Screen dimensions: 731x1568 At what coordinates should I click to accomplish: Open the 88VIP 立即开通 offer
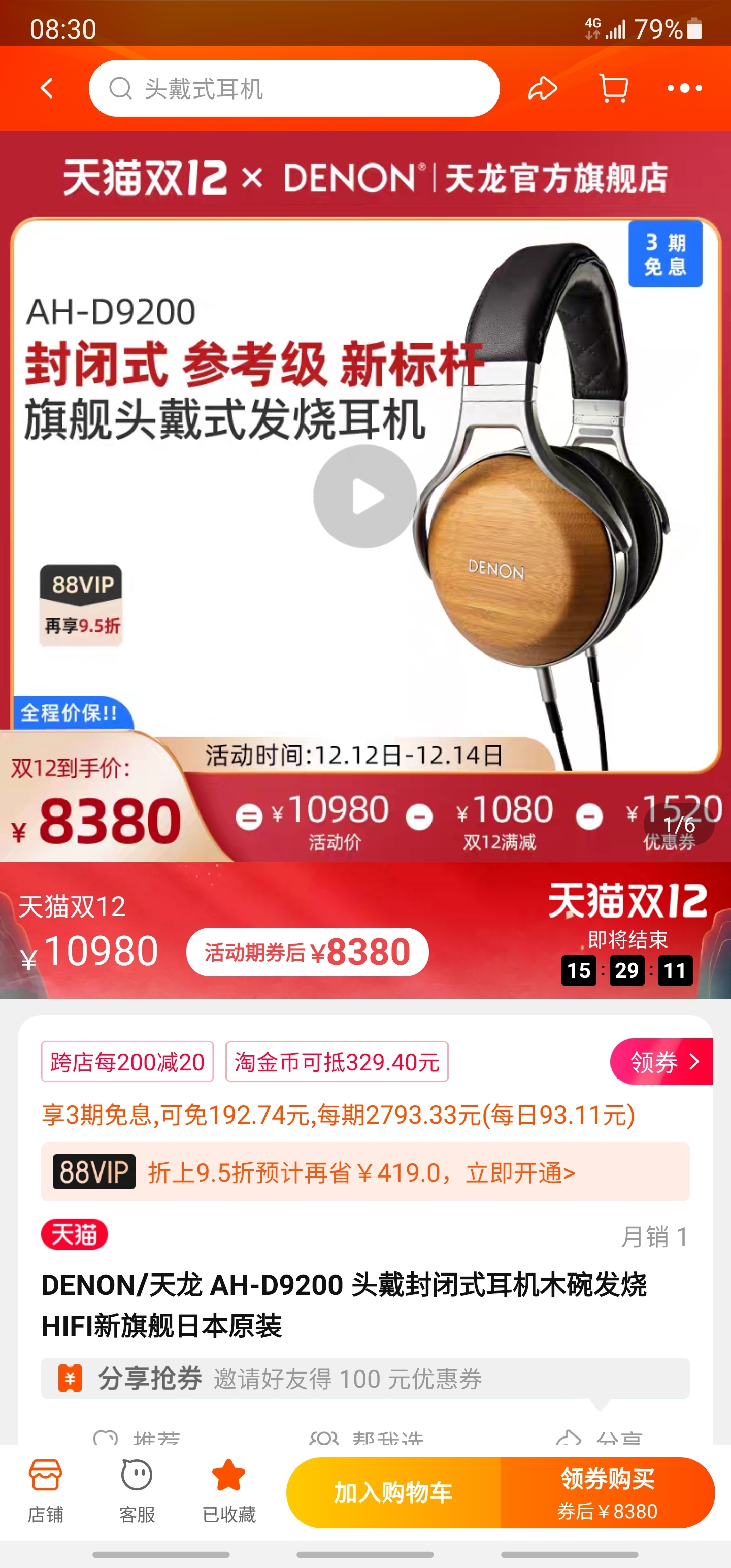click(364, 1172)
